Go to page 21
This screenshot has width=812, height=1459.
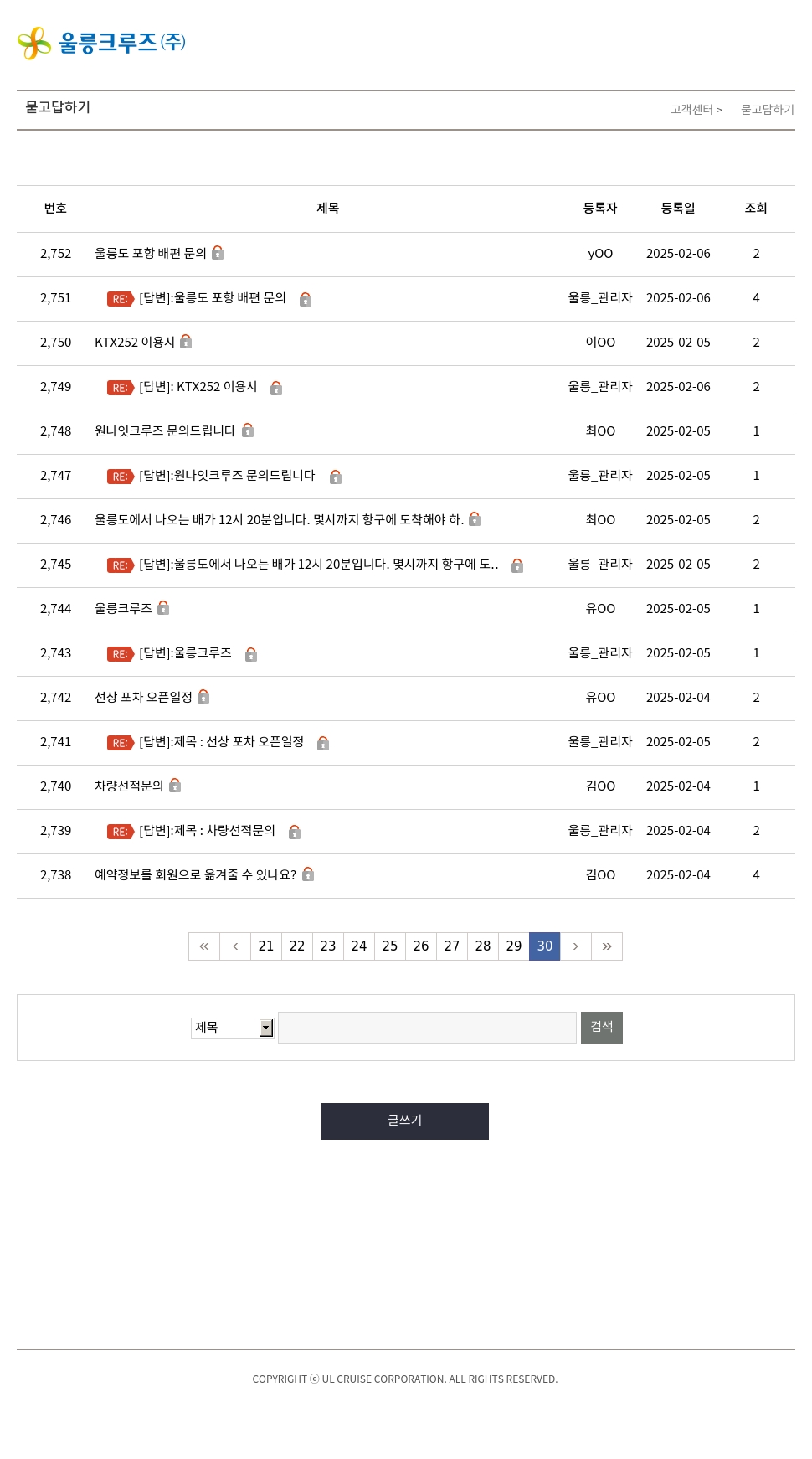pyautogui.click(x=266, y=946)
